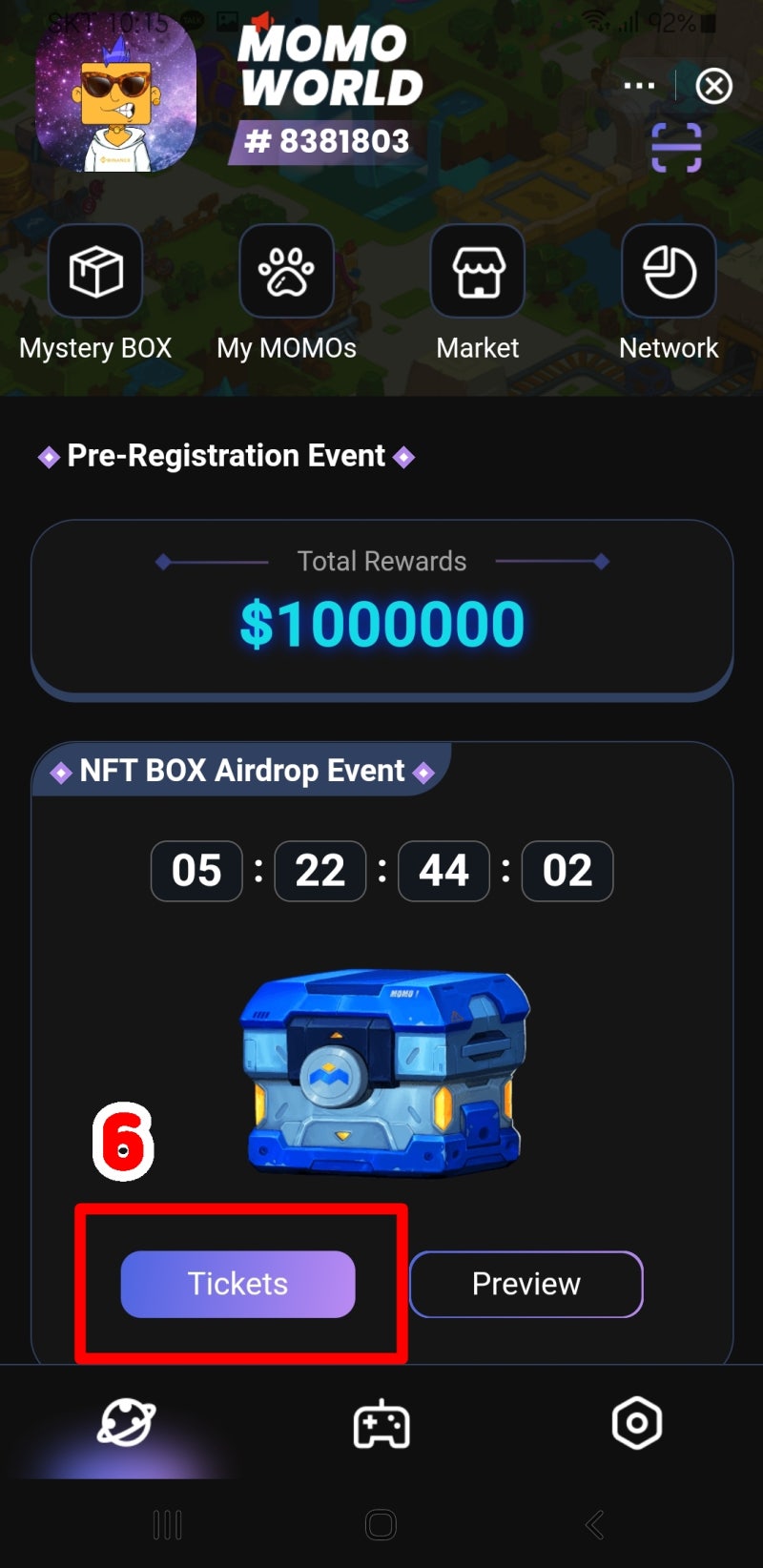Switch to the planet home tab
763x1568 pixels.
[126, 1424]
